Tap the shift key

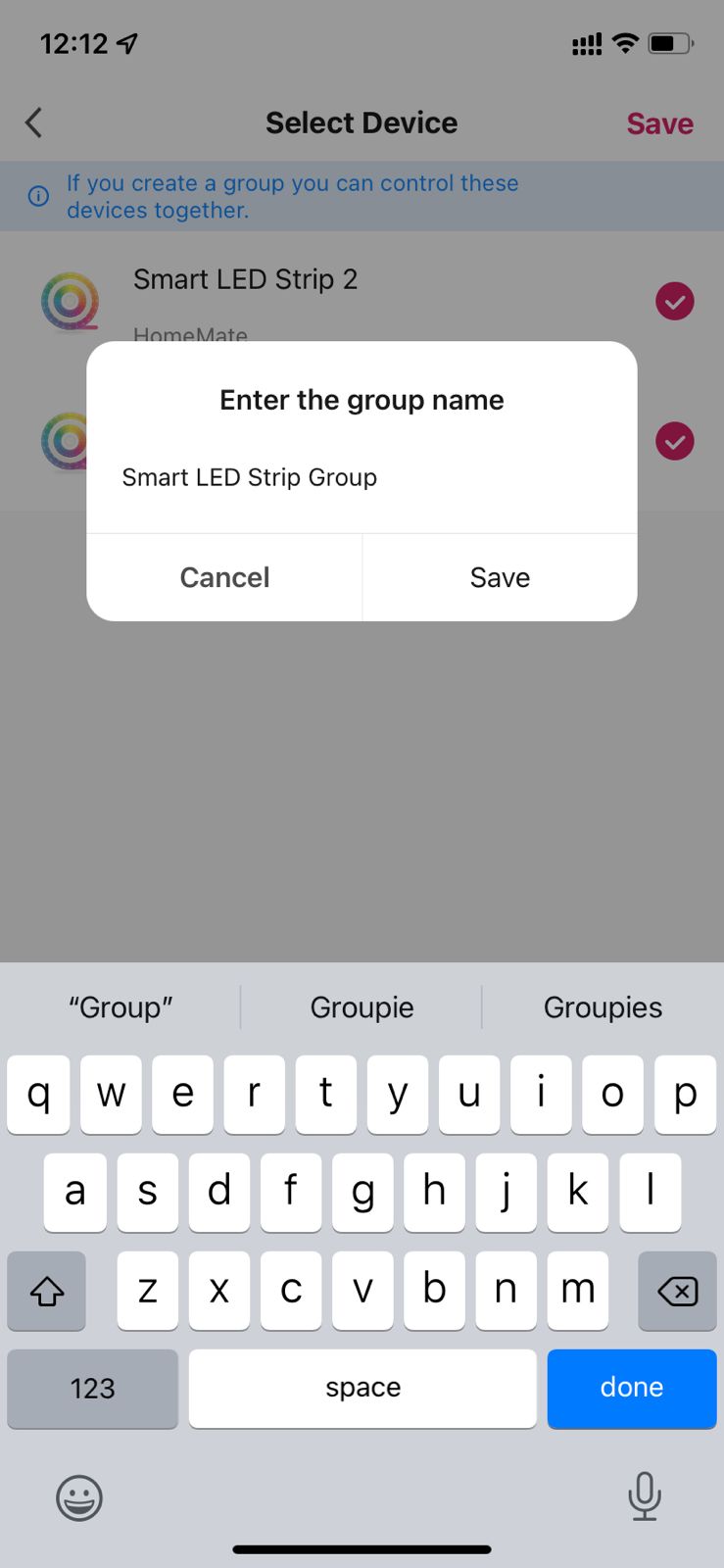tap(47, 1291)
